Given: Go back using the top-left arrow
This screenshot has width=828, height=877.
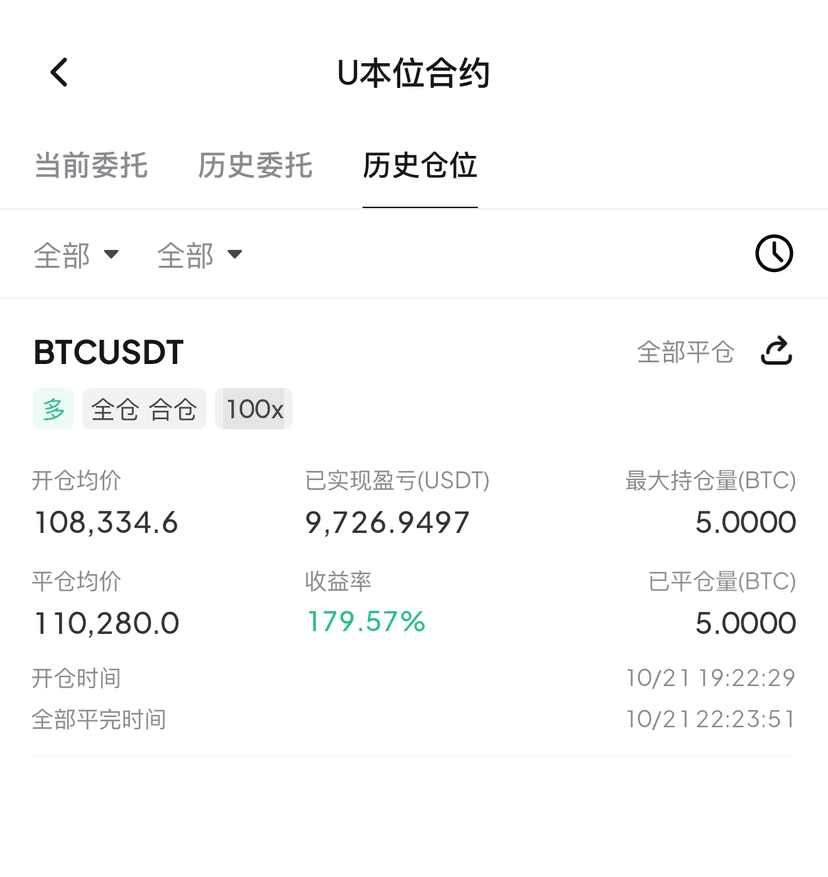Looking at the screenshot, I should click(x=59, y=73).
